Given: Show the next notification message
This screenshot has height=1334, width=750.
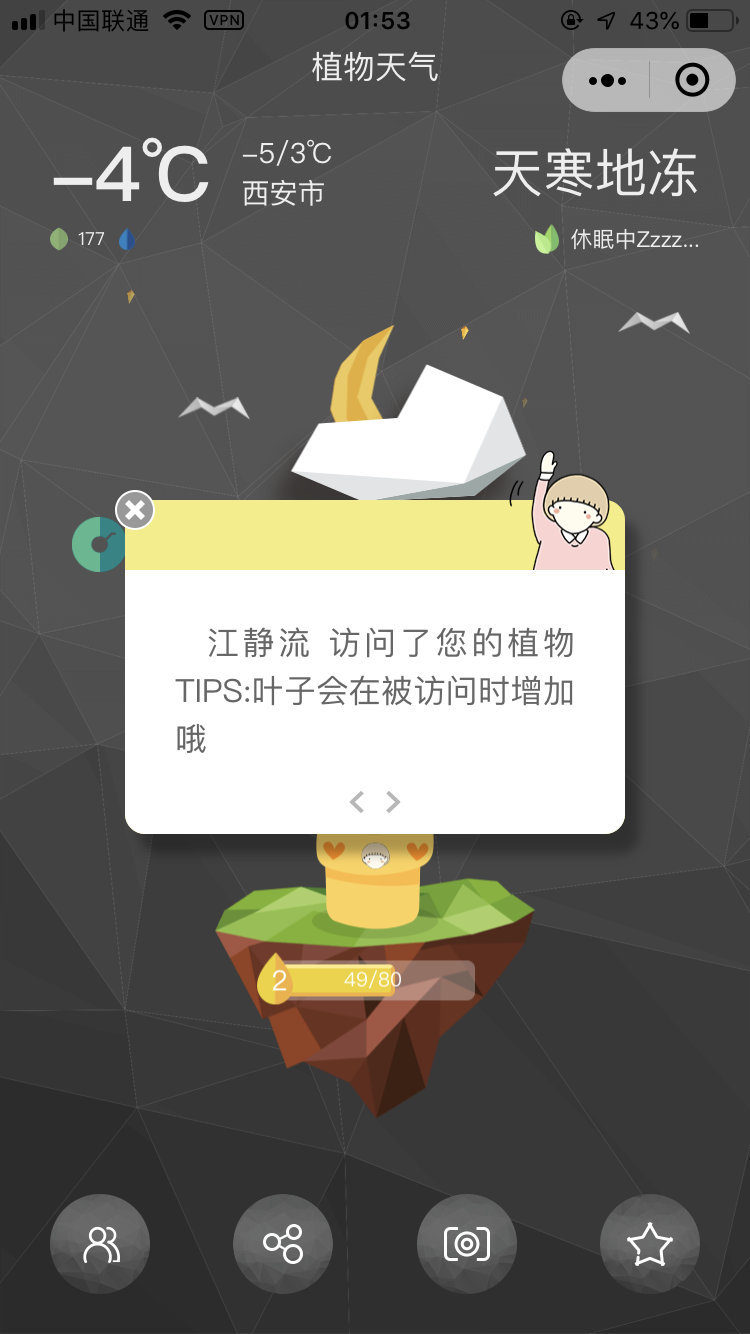Looking at the screenshot, I should (394, 801).
